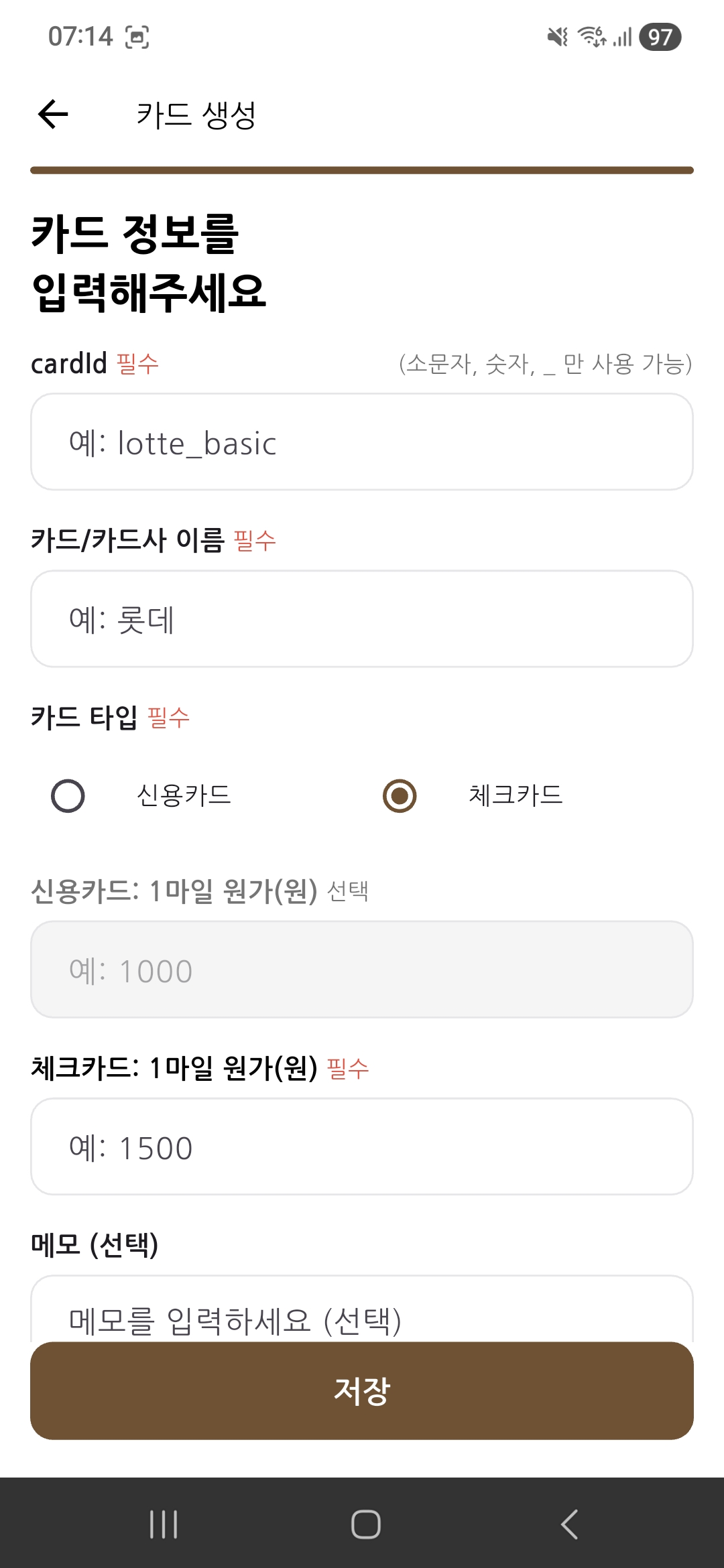
Task: Tap the 카드/카드사 이름 text field
Action: (x=362, y=619)
